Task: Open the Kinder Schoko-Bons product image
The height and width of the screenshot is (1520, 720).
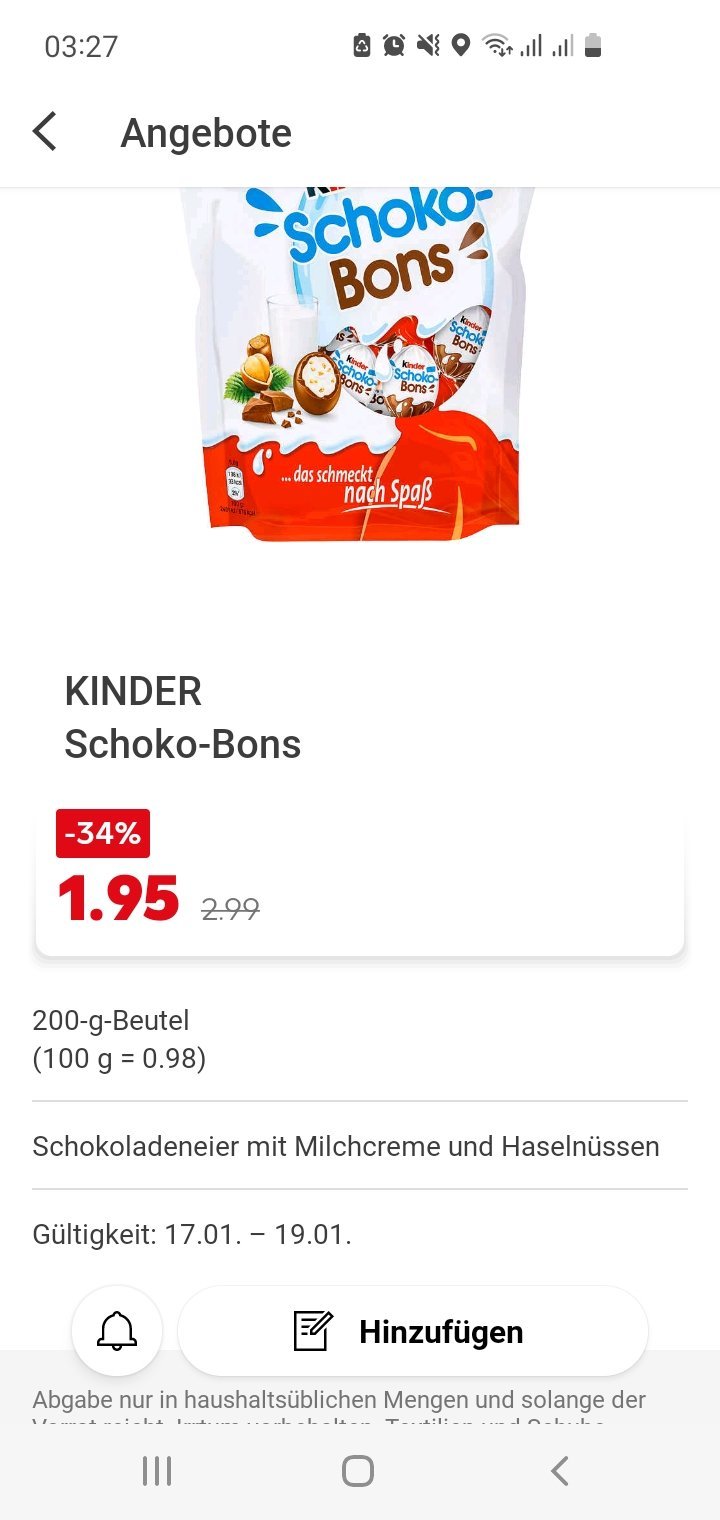Action: point(358,365)
